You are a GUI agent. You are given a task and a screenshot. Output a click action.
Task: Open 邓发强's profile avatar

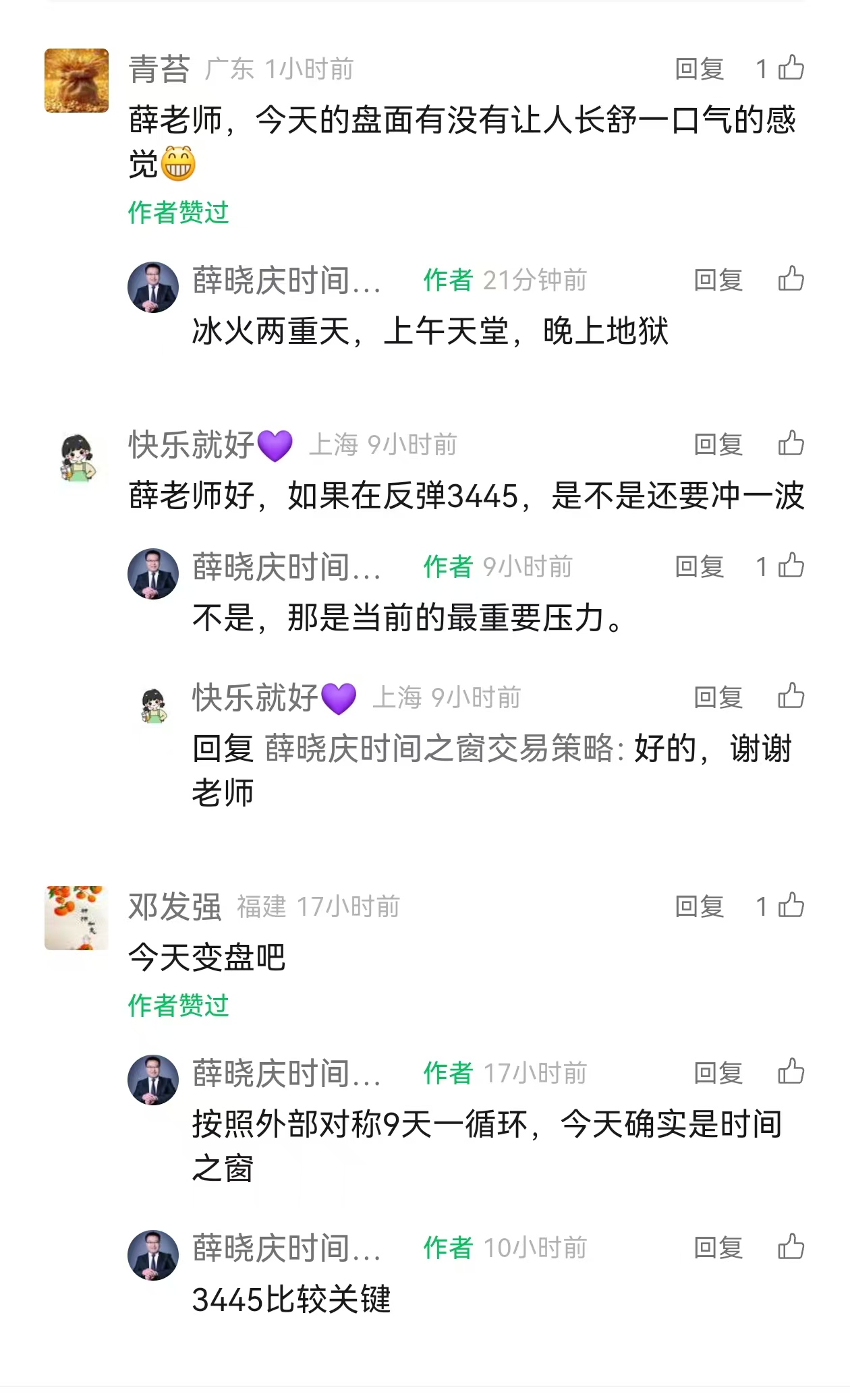(x=76, y=918)
